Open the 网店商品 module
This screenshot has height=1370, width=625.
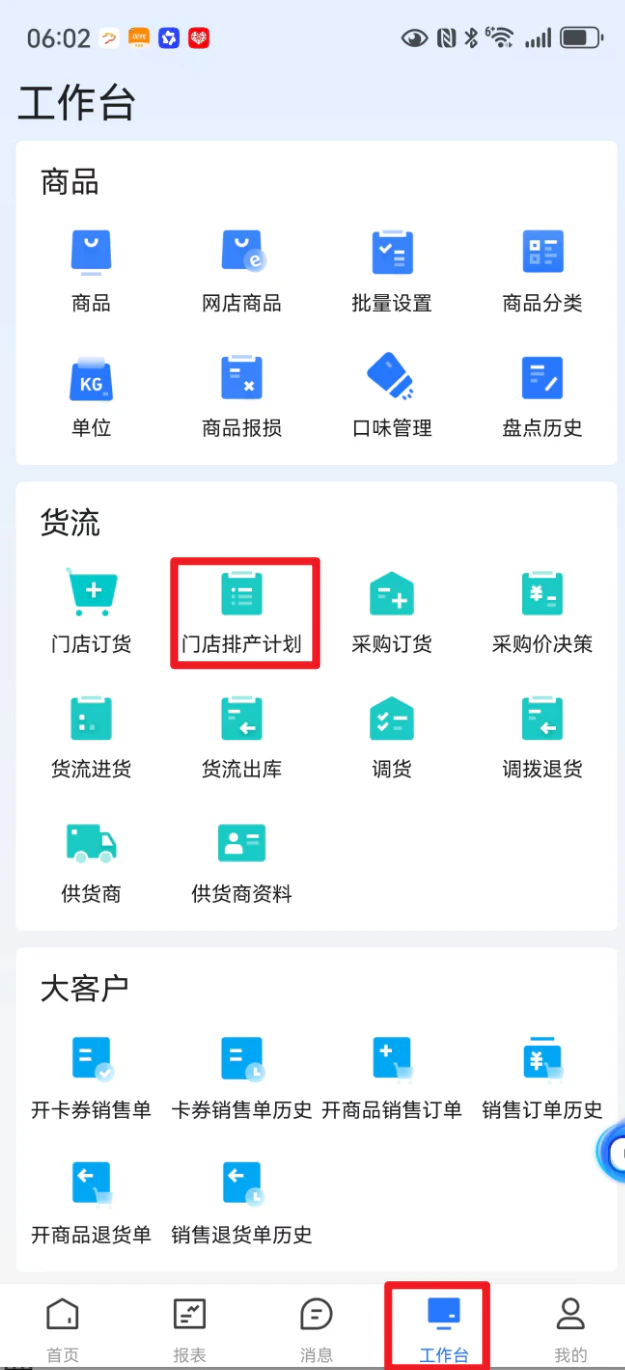click(x=241, y=271)
